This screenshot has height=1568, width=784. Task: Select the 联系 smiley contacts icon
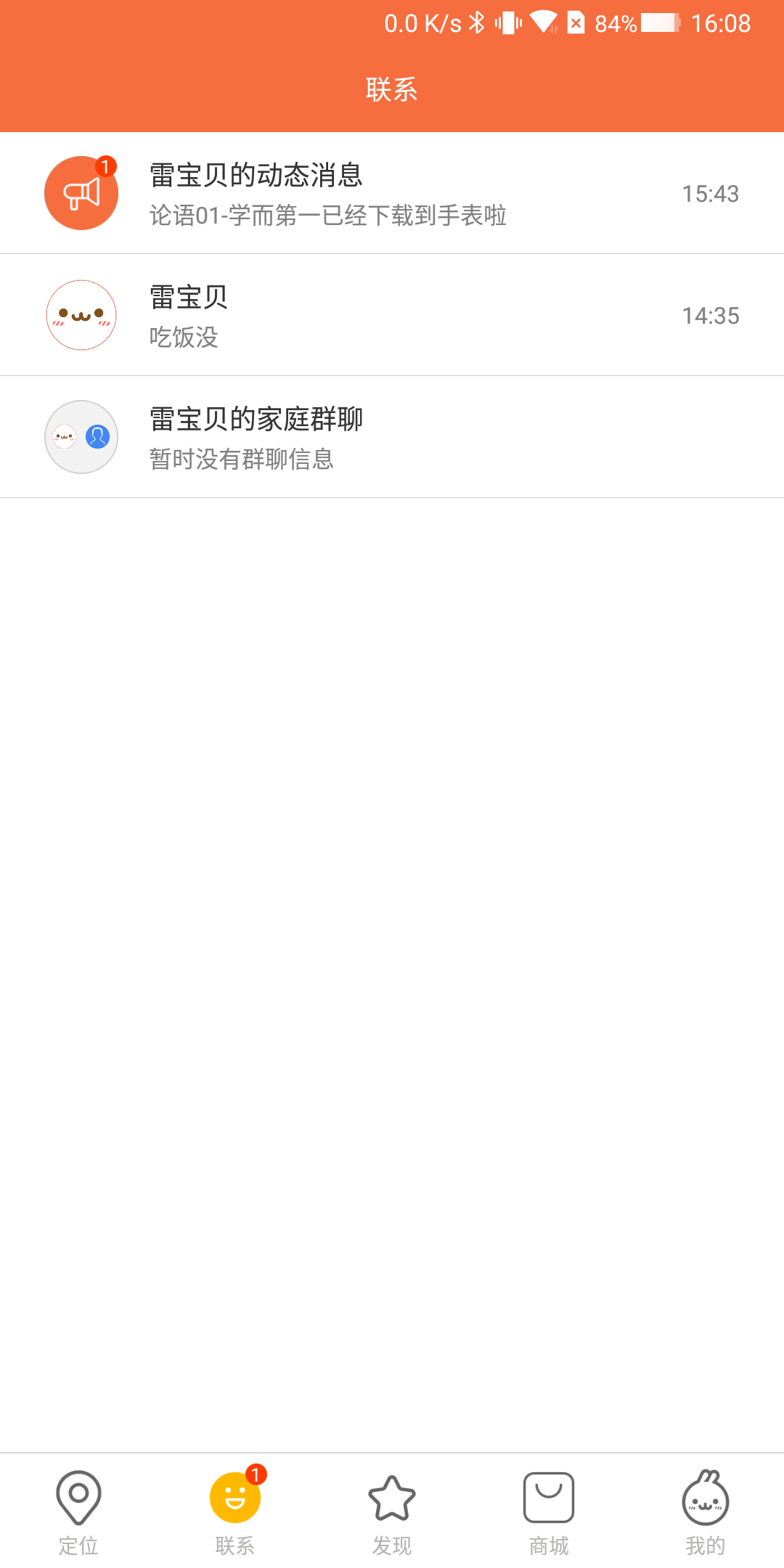tap(235, 1497)
